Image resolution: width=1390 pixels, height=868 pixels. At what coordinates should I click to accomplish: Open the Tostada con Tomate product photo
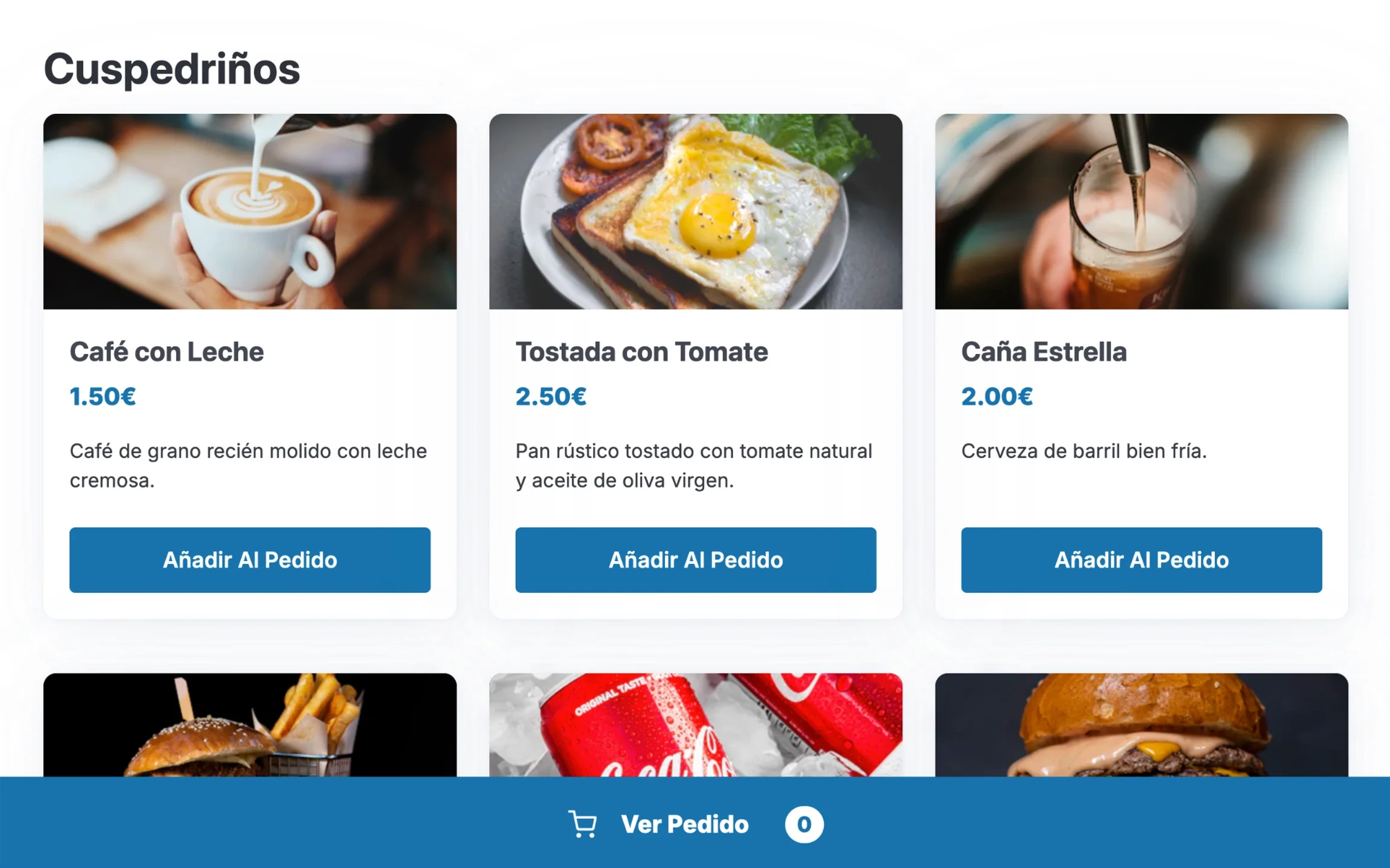pyautogui.click(x=695, y=211)
